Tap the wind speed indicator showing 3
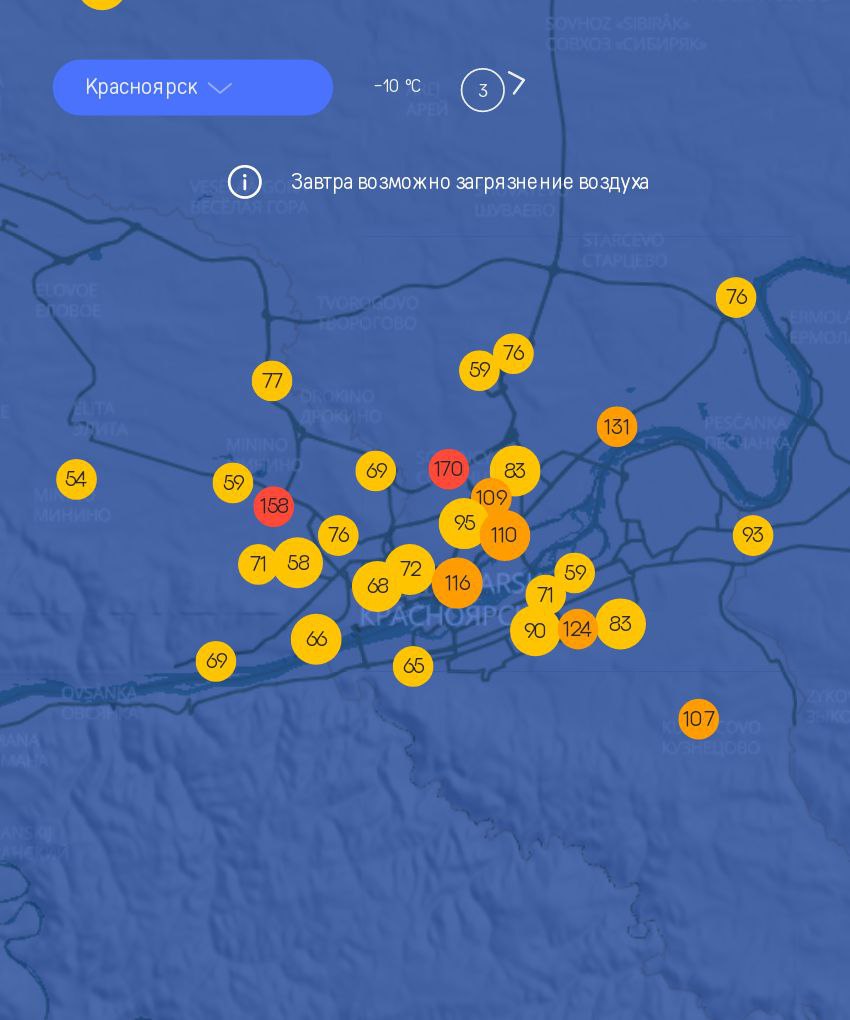850x1020 pixels. click(482, 91)
